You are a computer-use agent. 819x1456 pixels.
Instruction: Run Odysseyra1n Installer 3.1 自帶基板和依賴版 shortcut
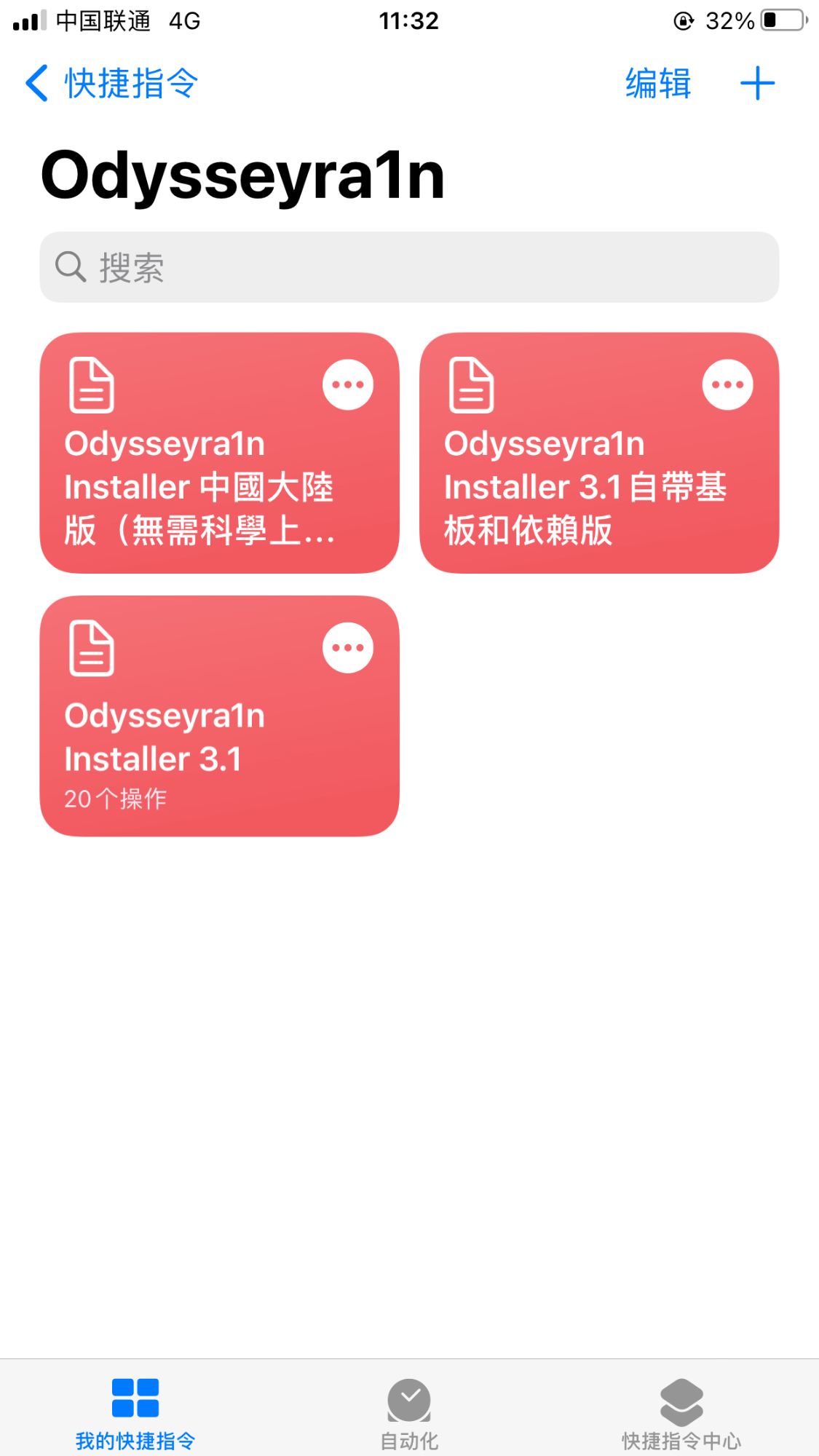[599, 453]
